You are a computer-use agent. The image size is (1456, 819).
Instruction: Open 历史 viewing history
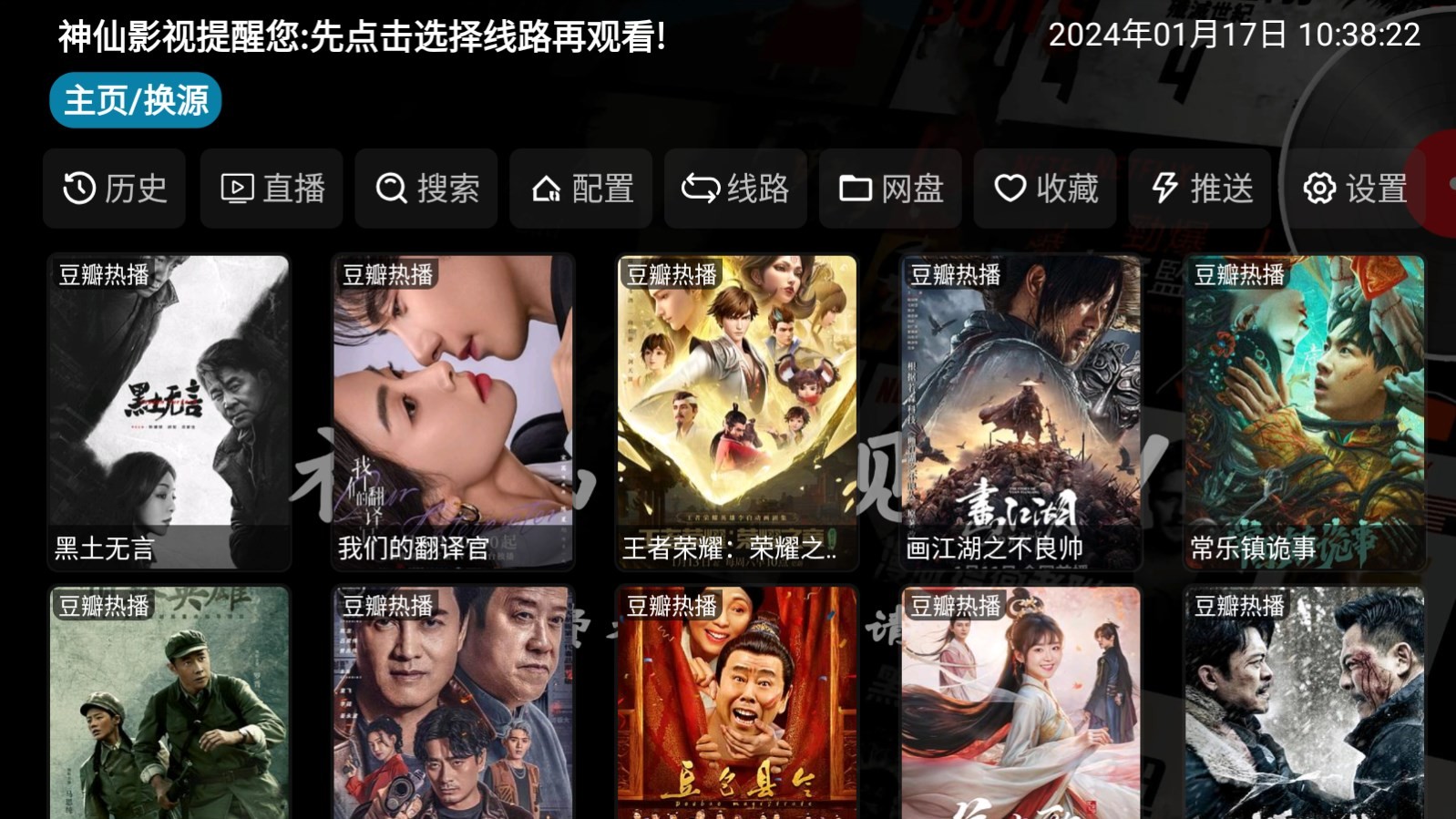tap(115, 189)
